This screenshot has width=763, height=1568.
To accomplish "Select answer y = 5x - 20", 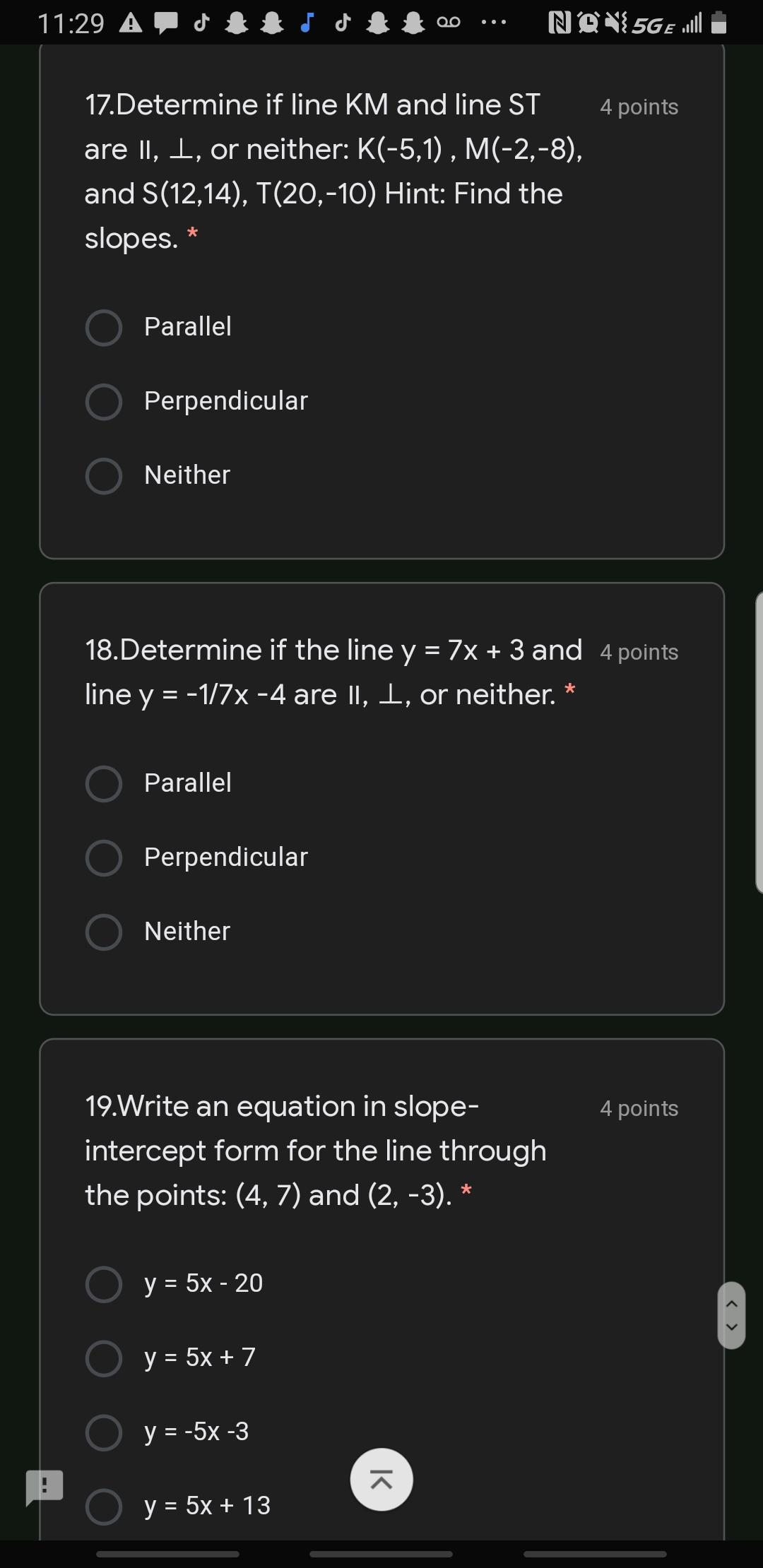I will pyautogui.click(x=104, y=1284).
